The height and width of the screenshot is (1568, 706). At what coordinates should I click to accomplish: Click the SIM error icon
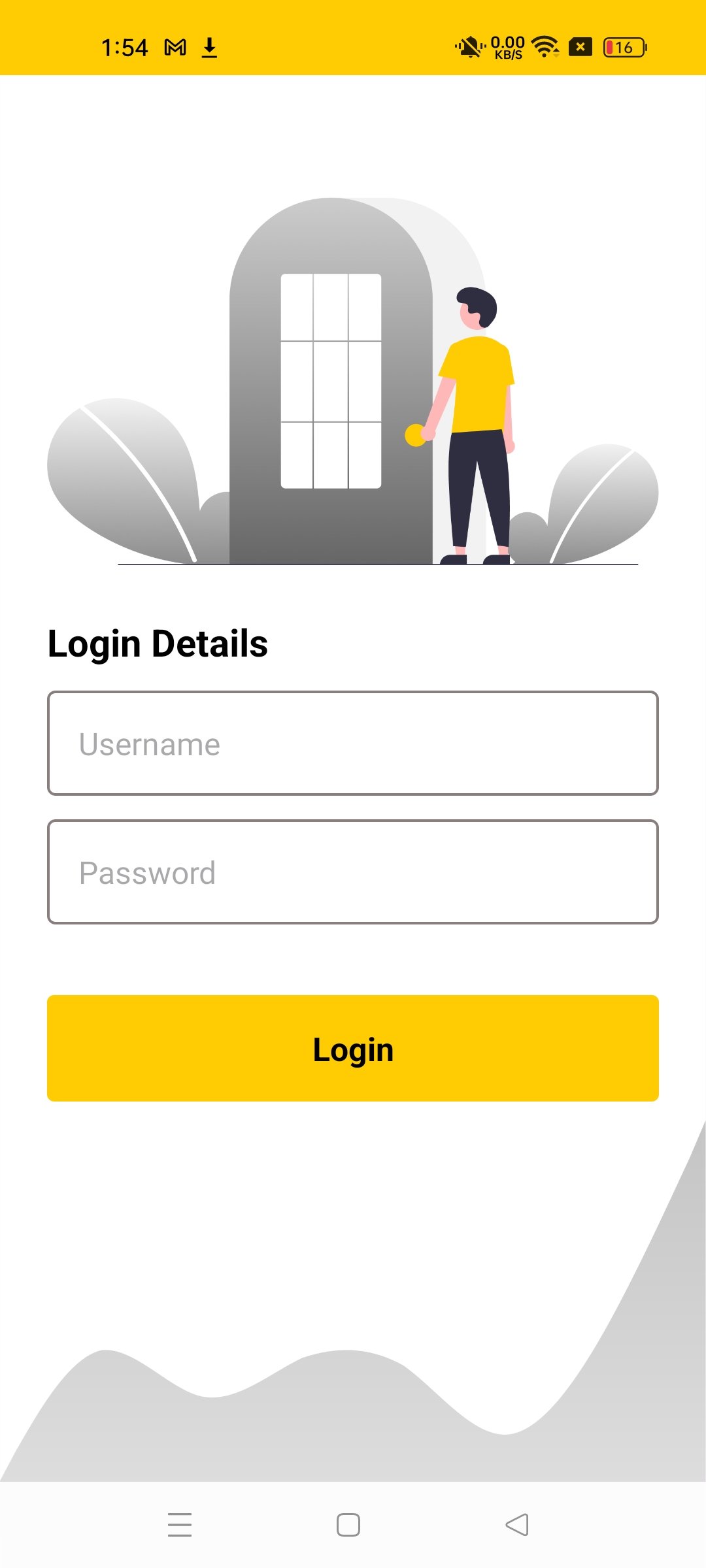(x=579, y=46)
